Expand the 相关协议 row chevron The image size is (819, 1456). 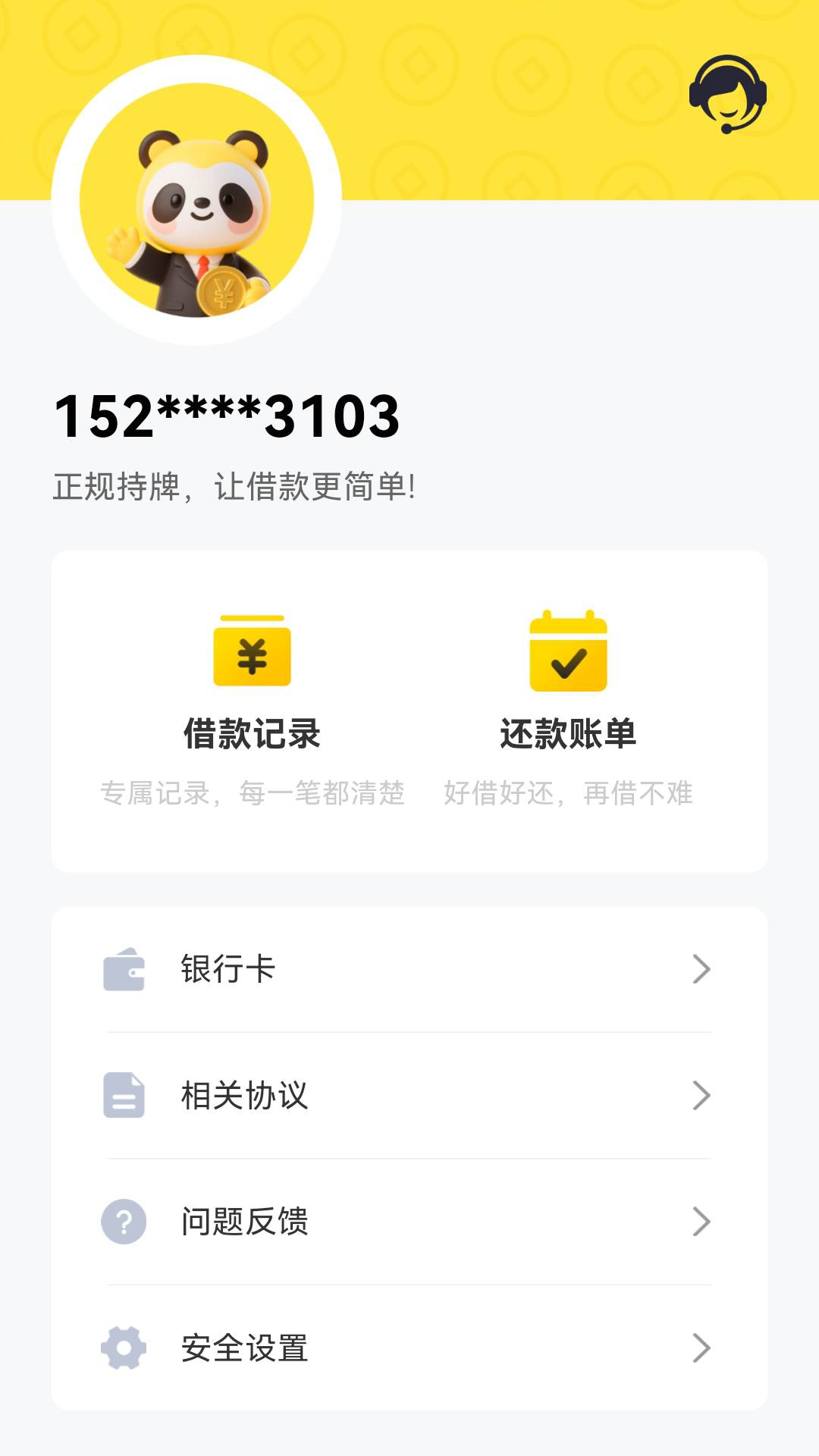[x=704, y=1095]
